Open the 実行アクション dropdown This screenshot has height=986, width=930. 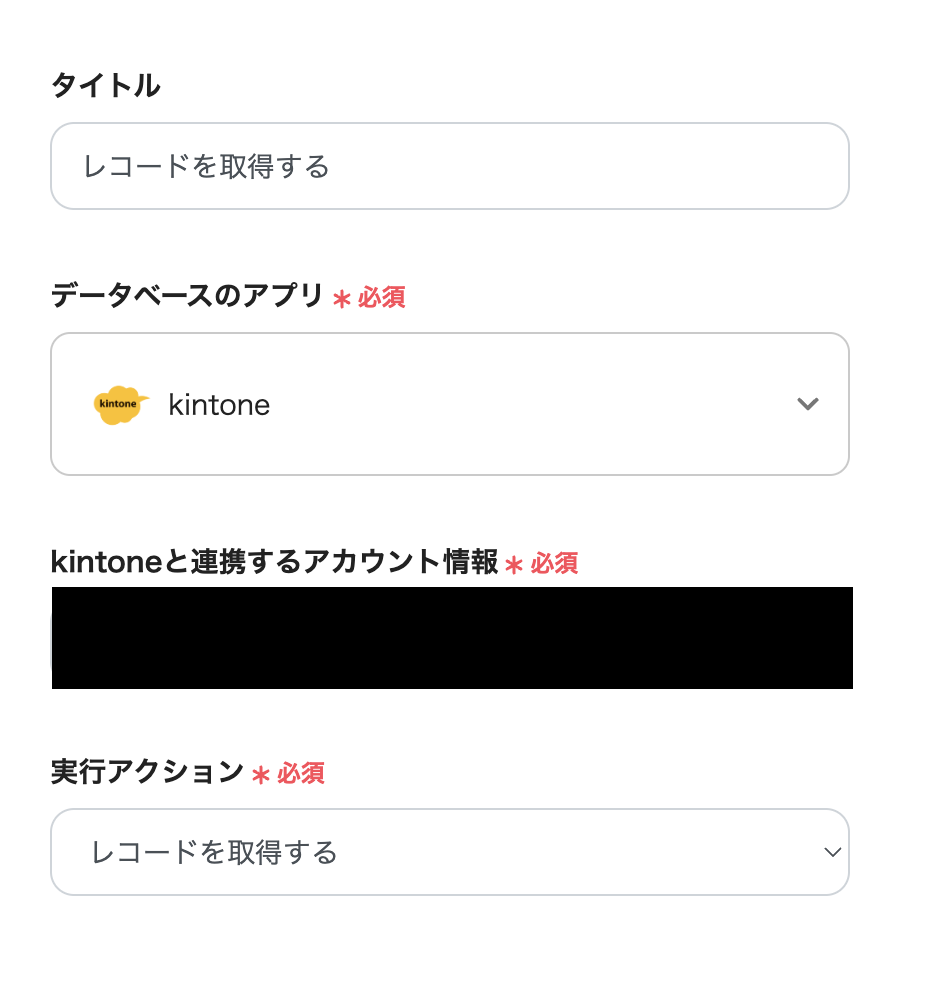click(x=450, y=851)
